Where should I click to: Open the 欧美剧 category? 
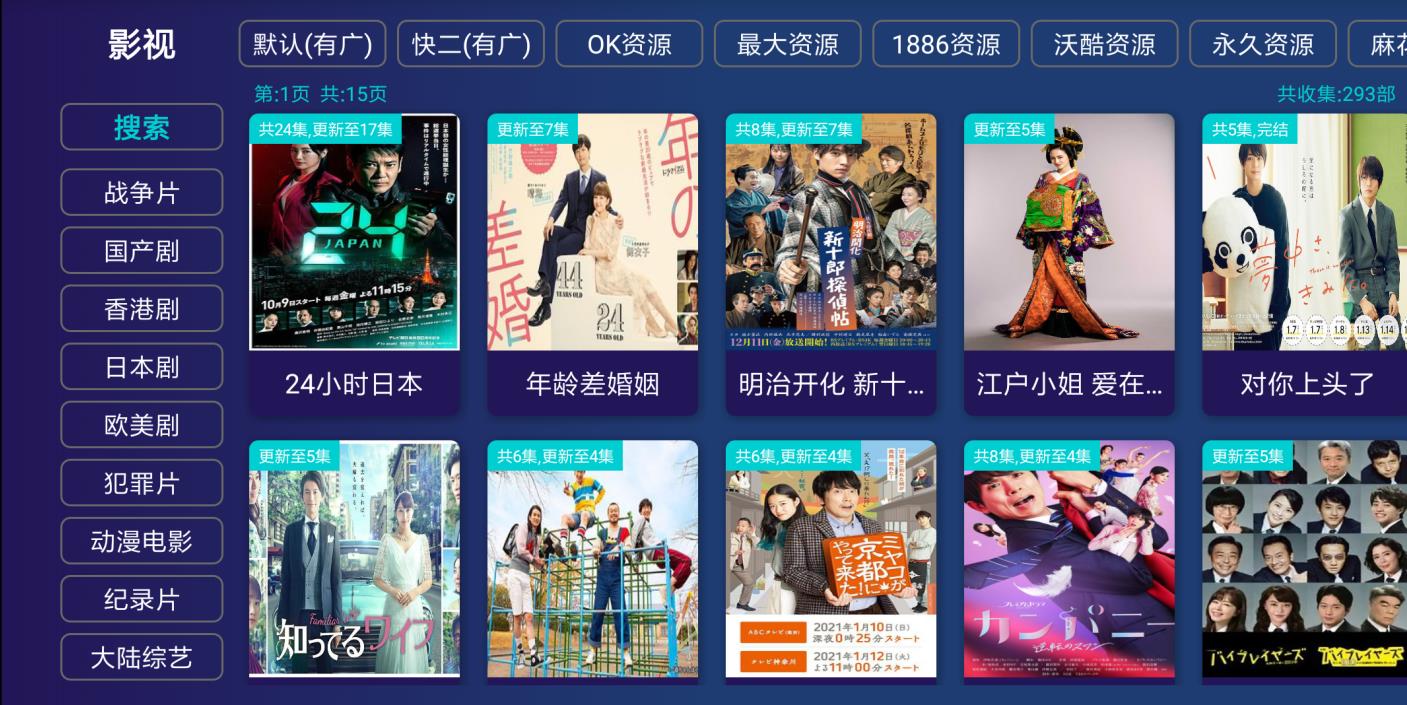[141, 424]
